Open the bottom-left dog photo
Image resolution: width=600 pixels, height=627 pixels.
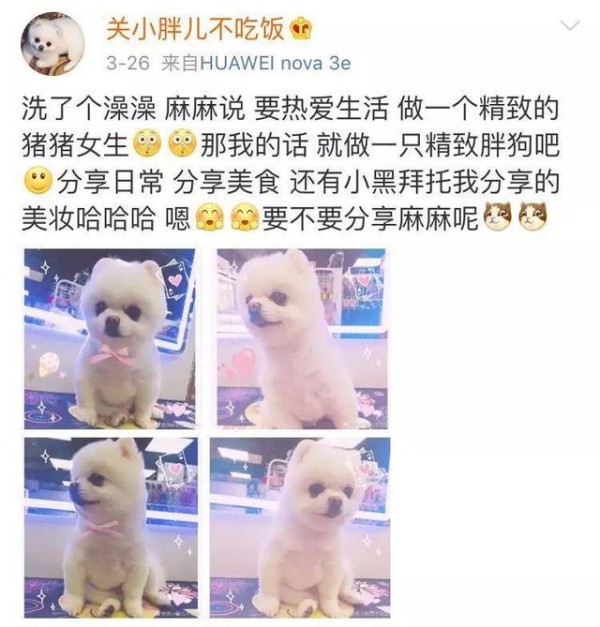111,526
